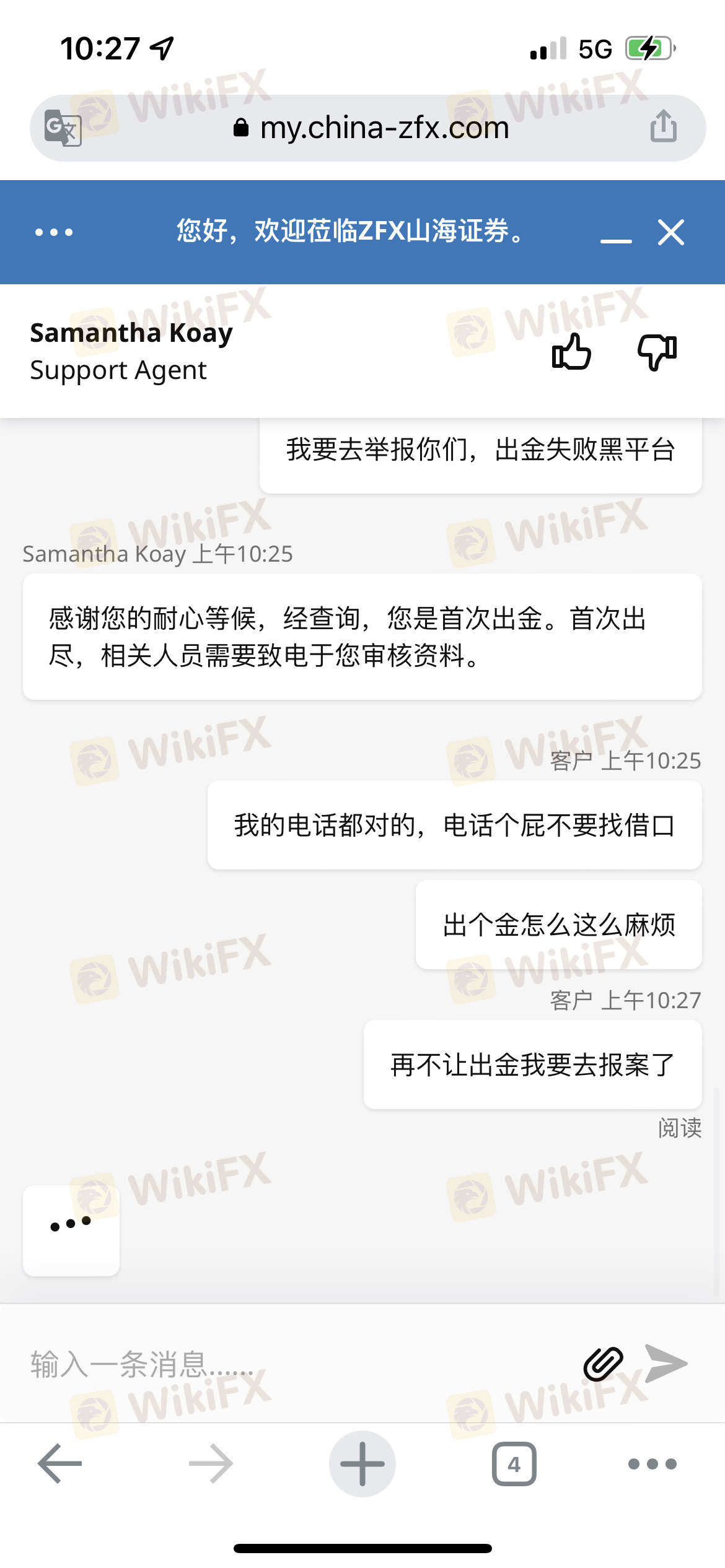Go back in the browser
Screen dimensions: 725x1568
coord(60,1463)
